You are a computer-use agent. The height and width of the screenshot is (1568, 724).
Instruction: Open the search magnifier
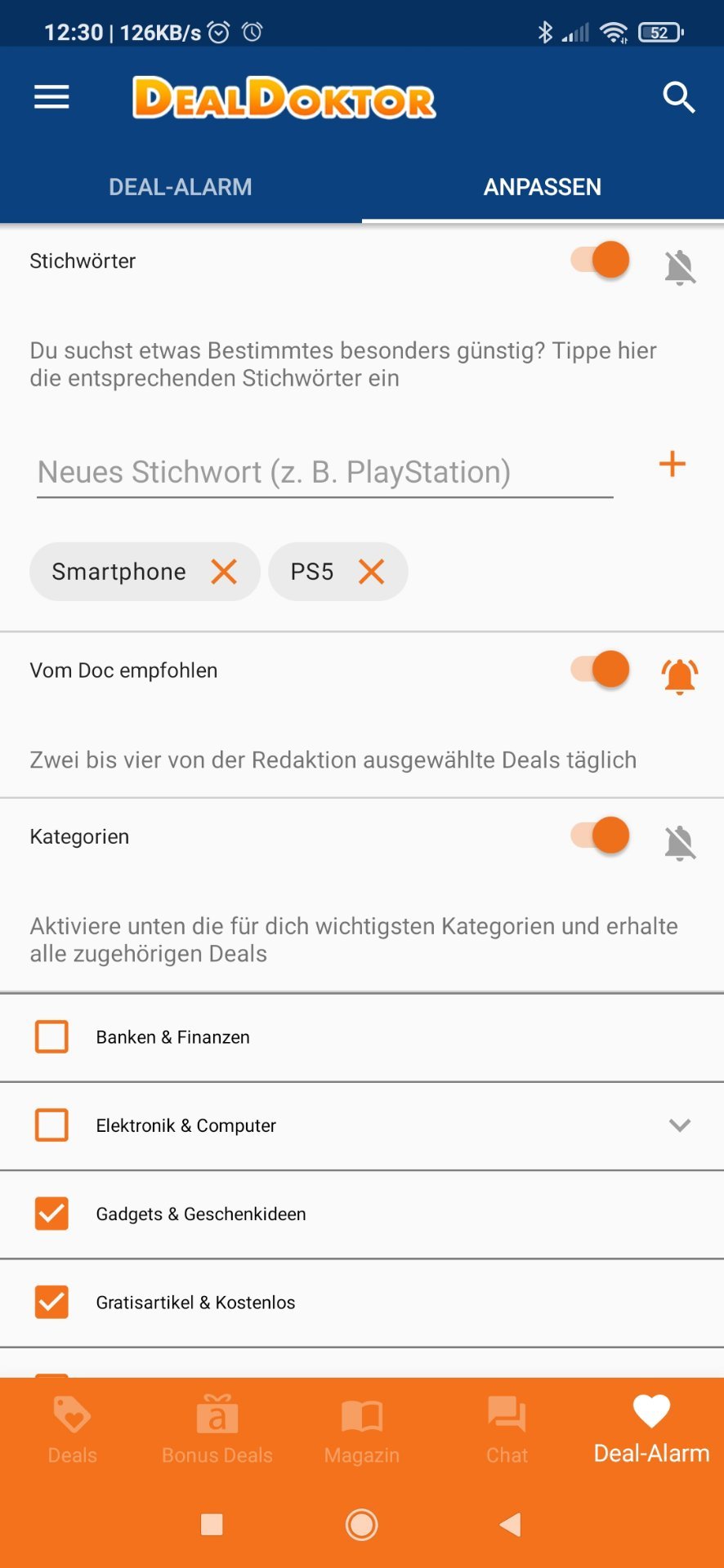(678, 98)
